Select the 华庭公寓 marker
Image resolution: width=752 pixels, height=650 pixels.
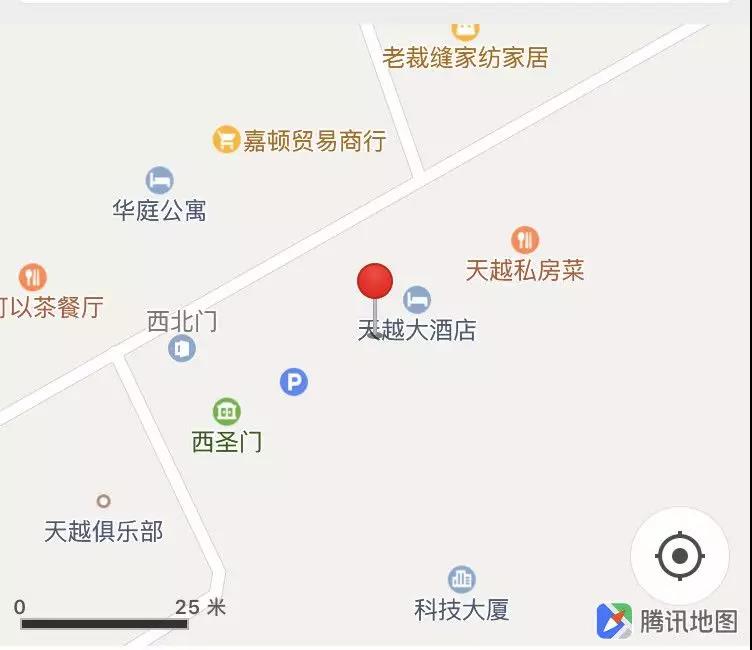click(159, 181)
